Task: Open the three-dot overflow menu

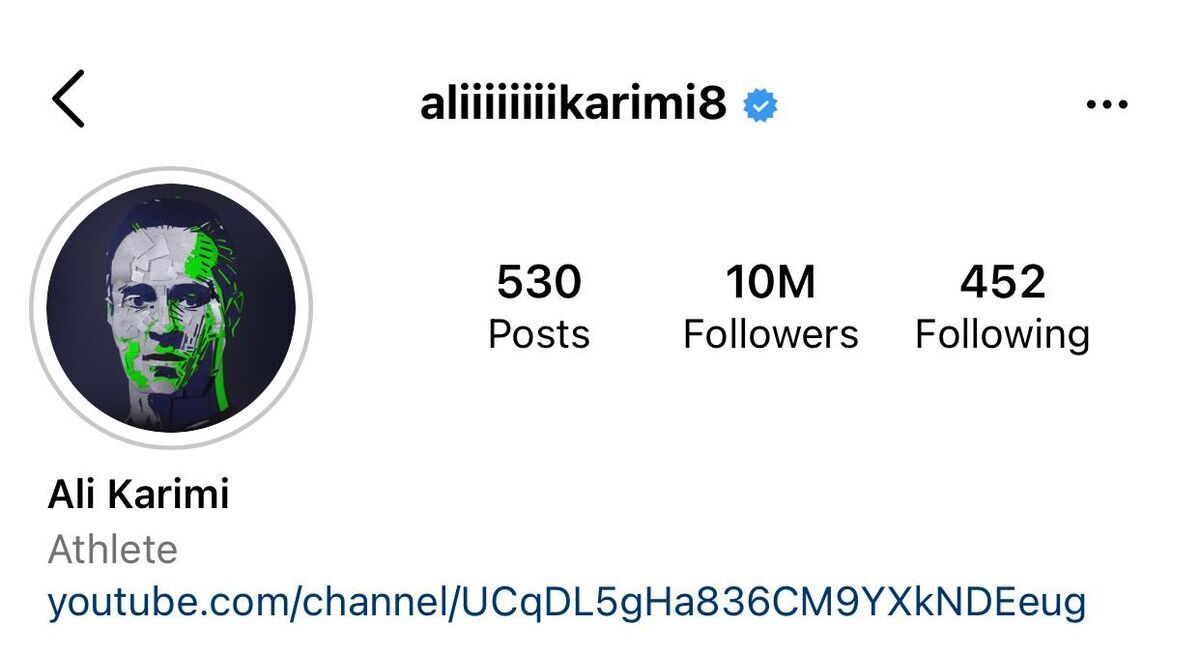Action: [1106, 104]
